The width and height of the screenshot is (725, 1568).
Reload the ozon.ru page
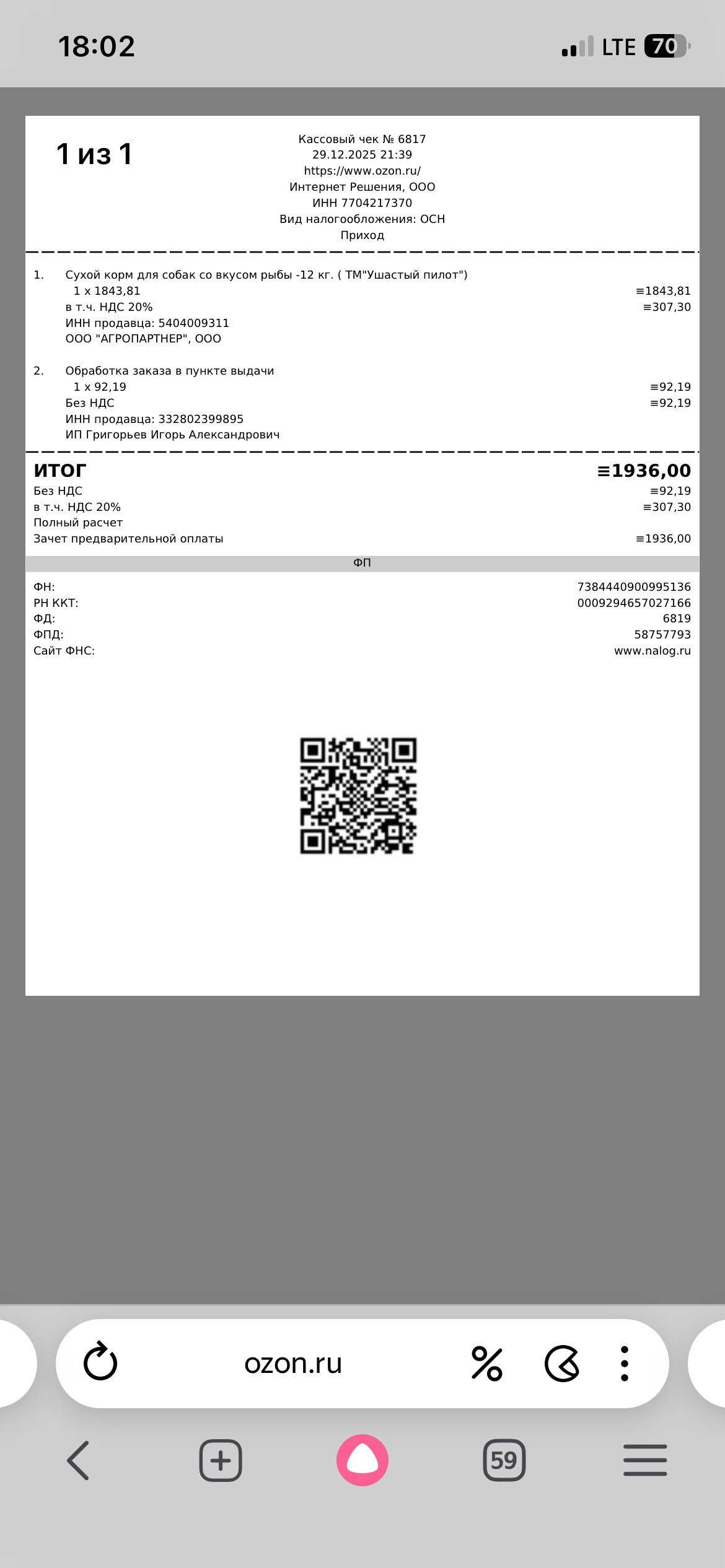point(100,1363)
